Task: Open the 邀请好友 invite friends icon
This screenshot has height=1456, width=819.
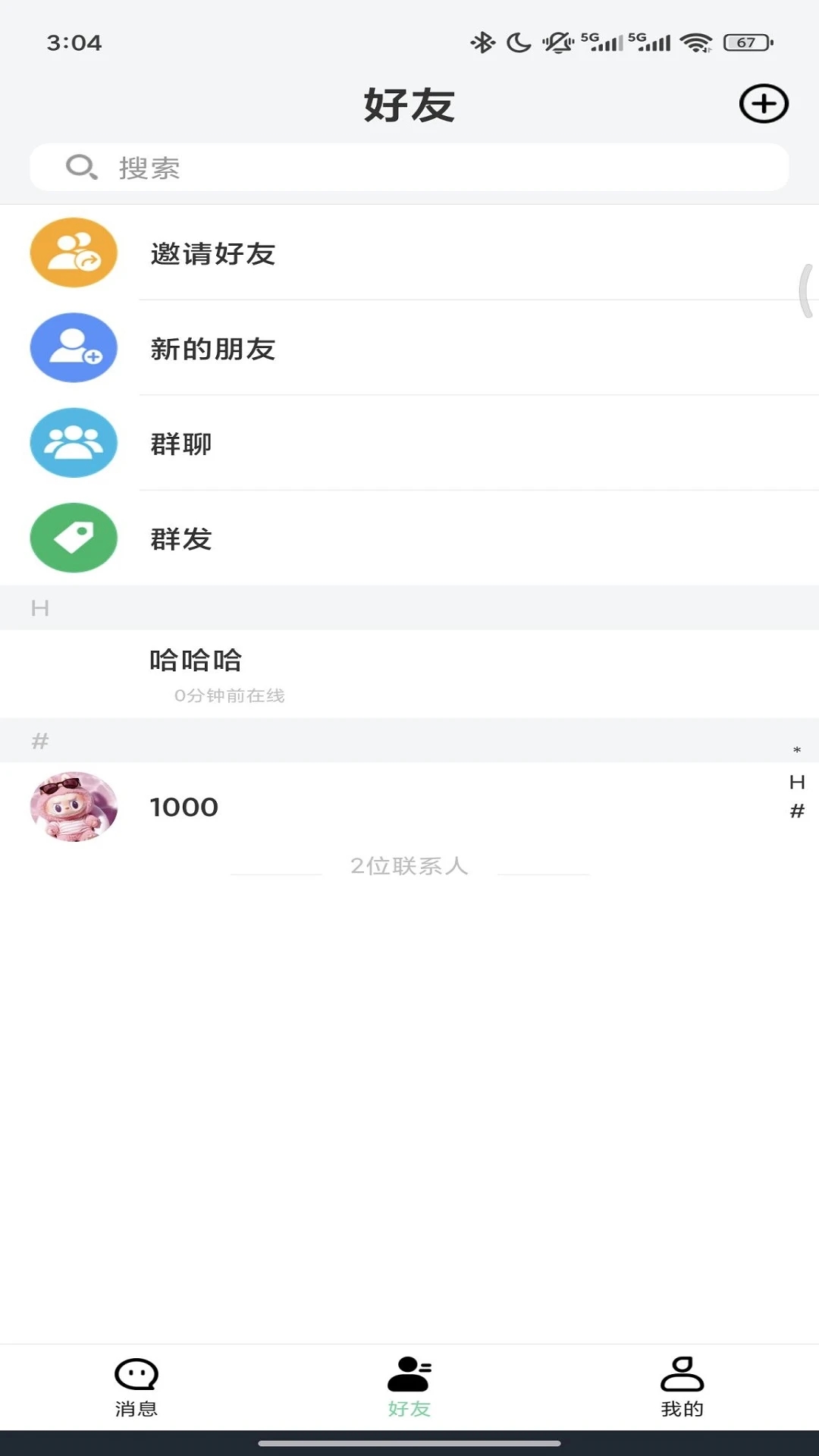Action: click(x=73, y=253)
